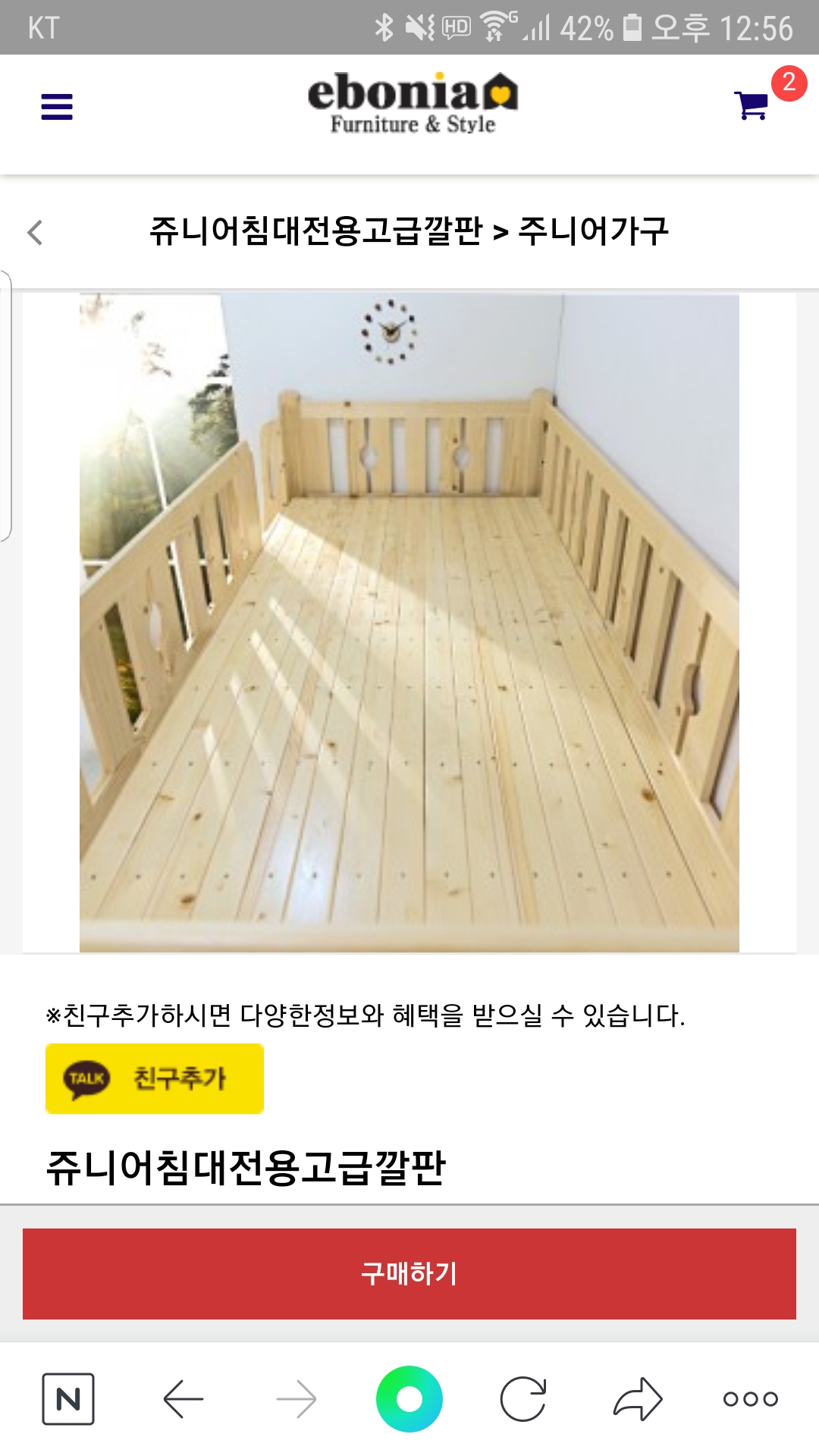
Task: Open the shopping cart
Action: (x=752, y=105)
